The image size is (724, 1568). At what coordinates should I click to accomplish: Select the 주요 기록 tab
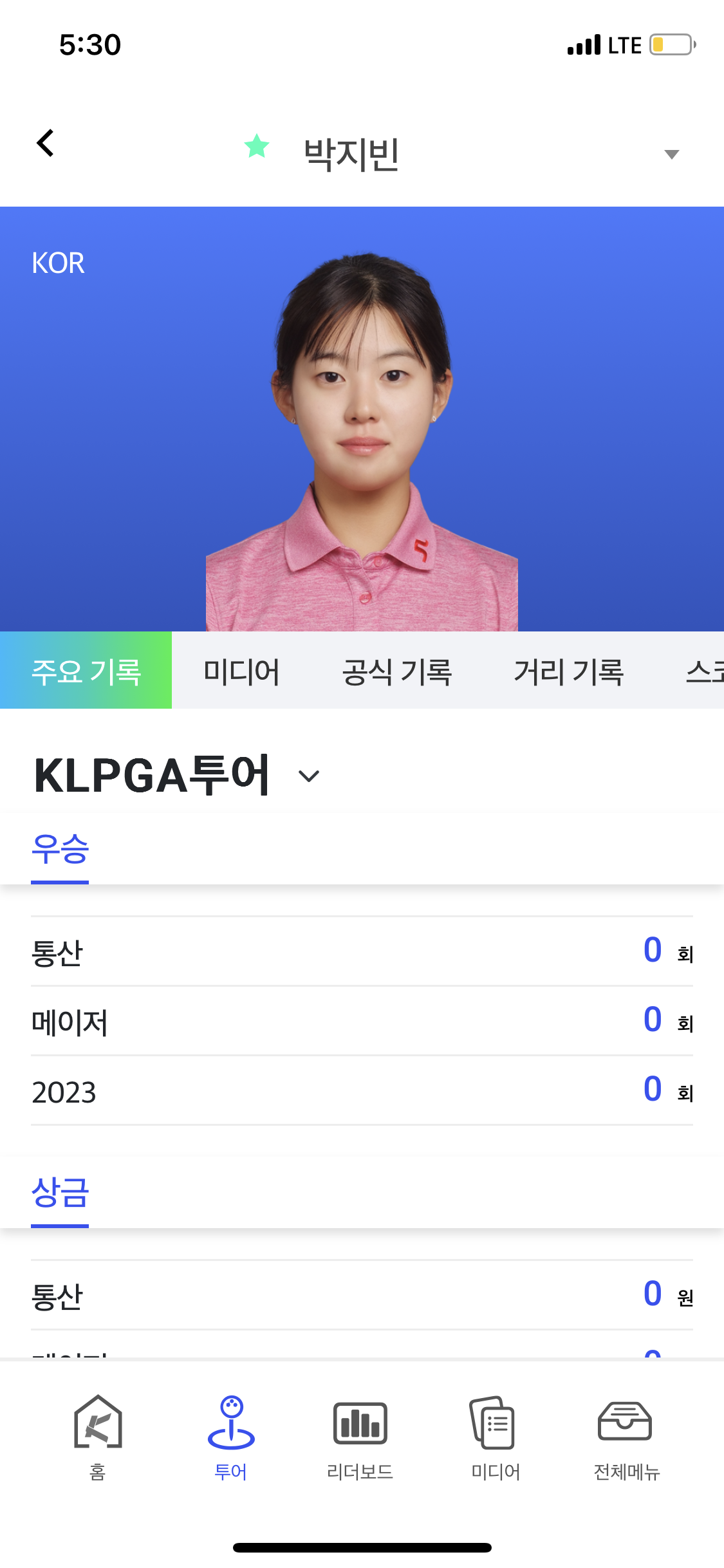86,671
